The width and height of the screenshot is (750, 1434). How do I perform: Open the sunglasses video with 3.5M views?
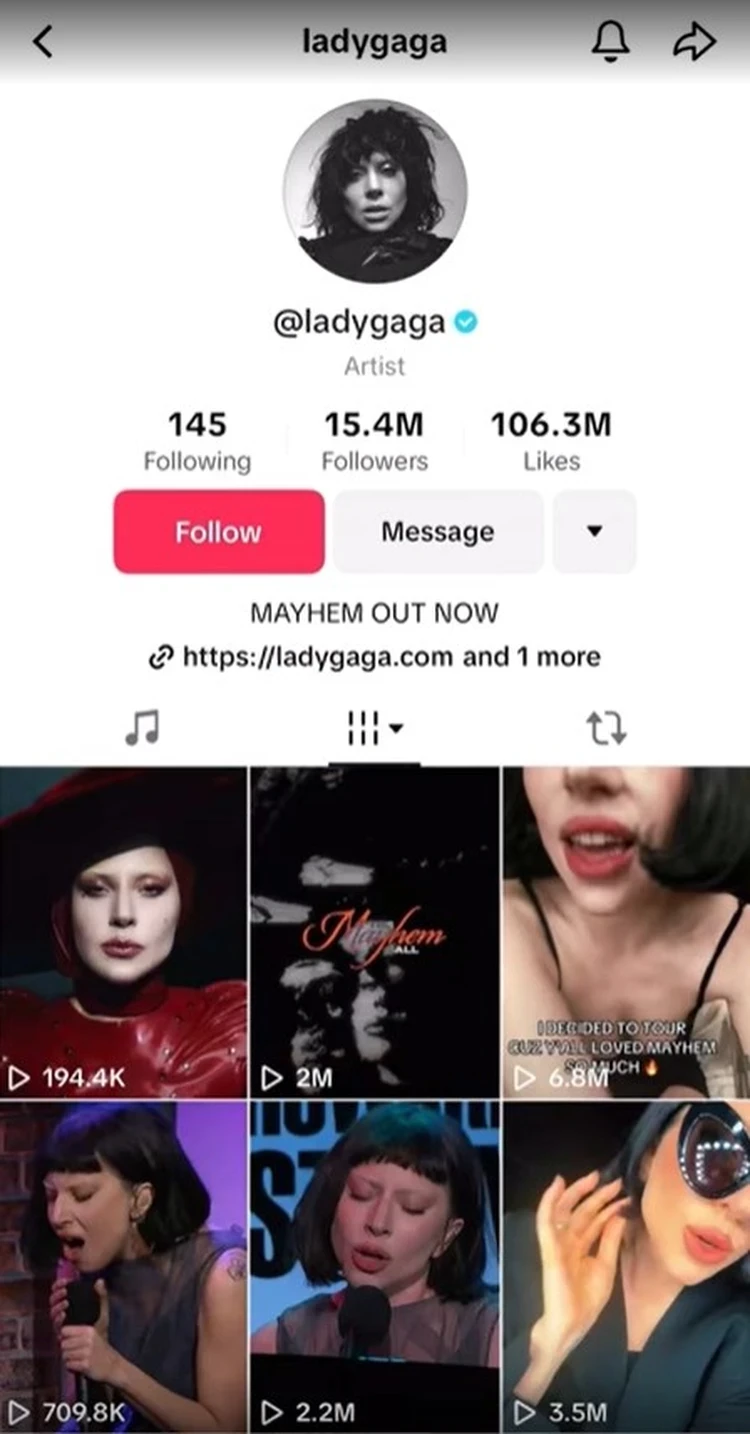click(626, 1266)
